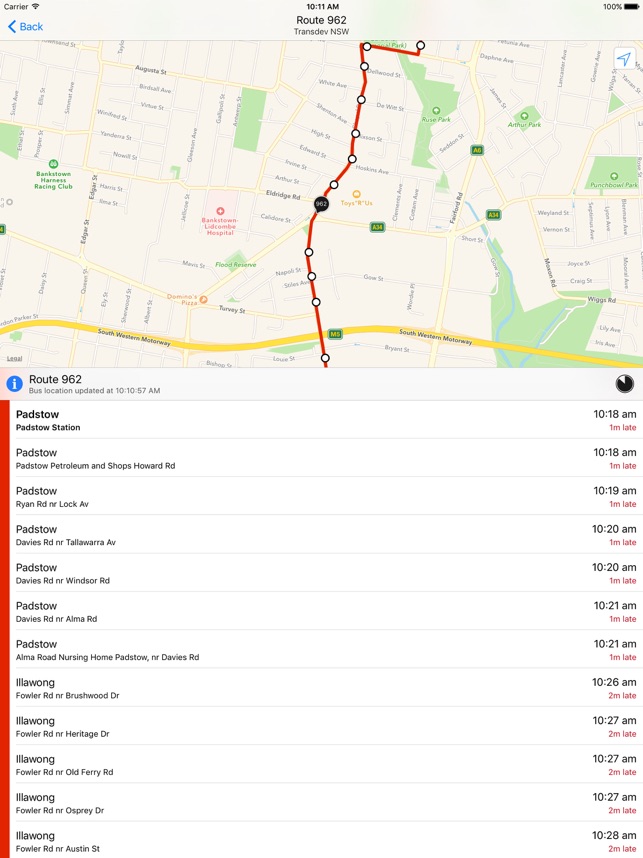
Task: Open the map Legal link
Action: pos(14,358)
